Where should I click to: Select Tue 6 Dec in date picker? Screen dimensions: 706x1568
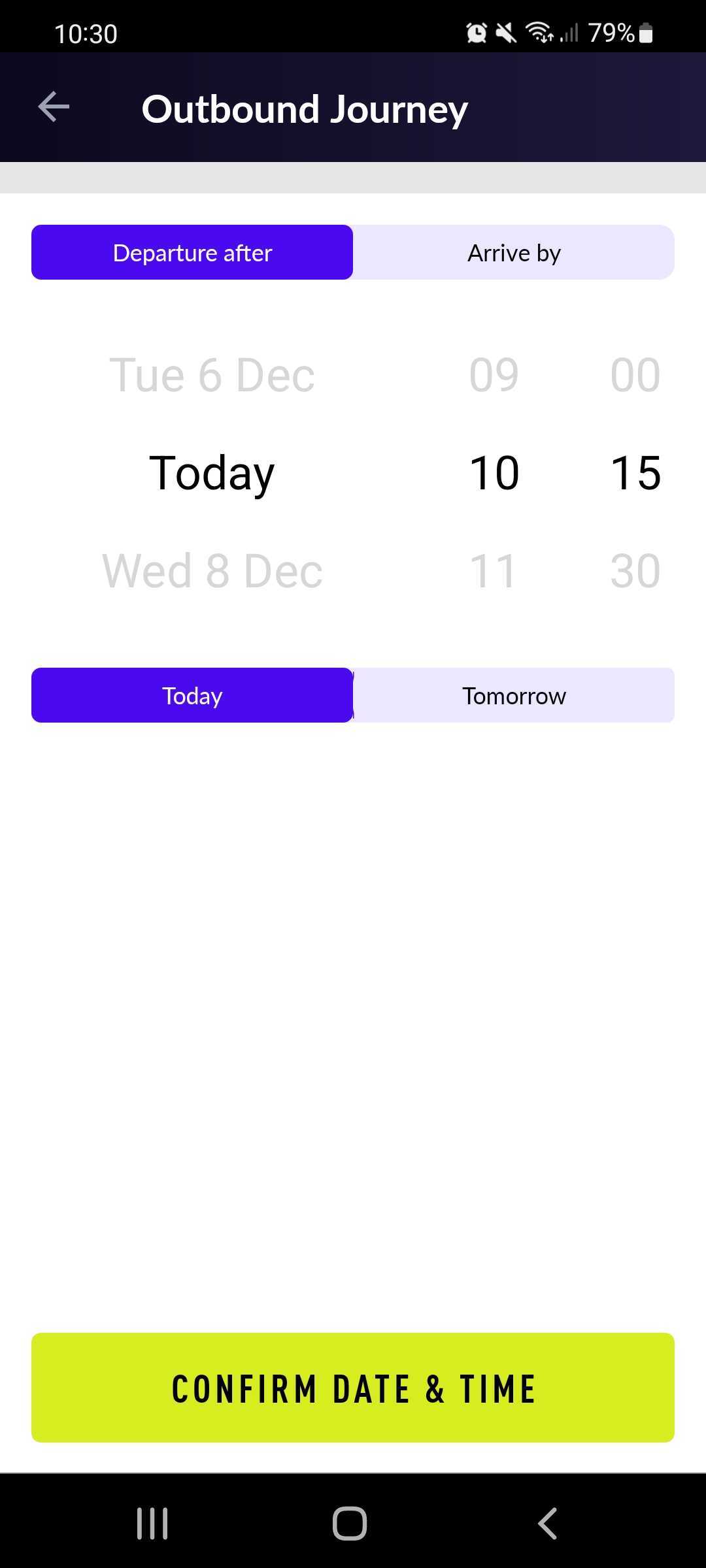(212, 376)
